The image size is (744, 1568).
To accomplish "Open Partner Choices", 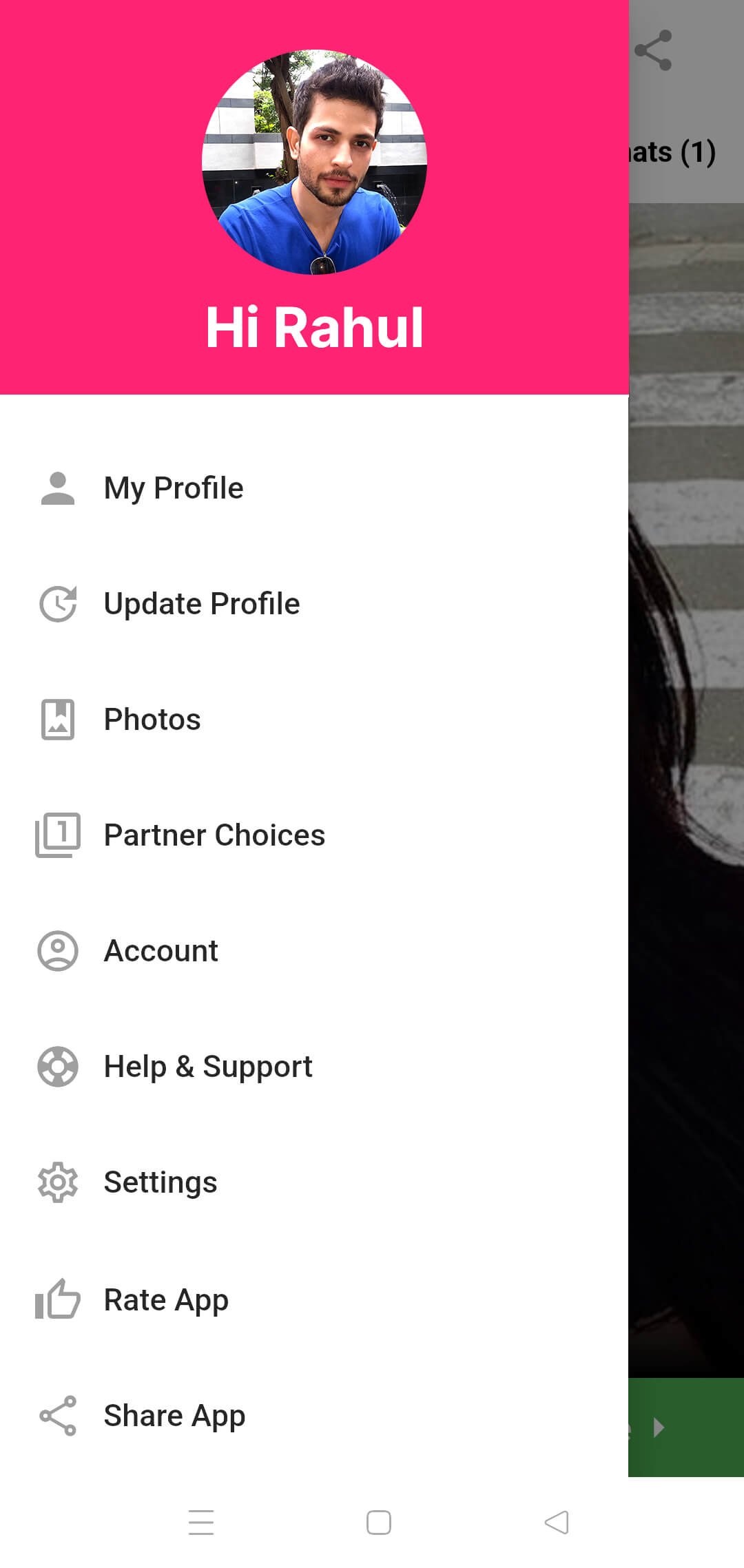I will pyautogui.click(x=214, y=835).
